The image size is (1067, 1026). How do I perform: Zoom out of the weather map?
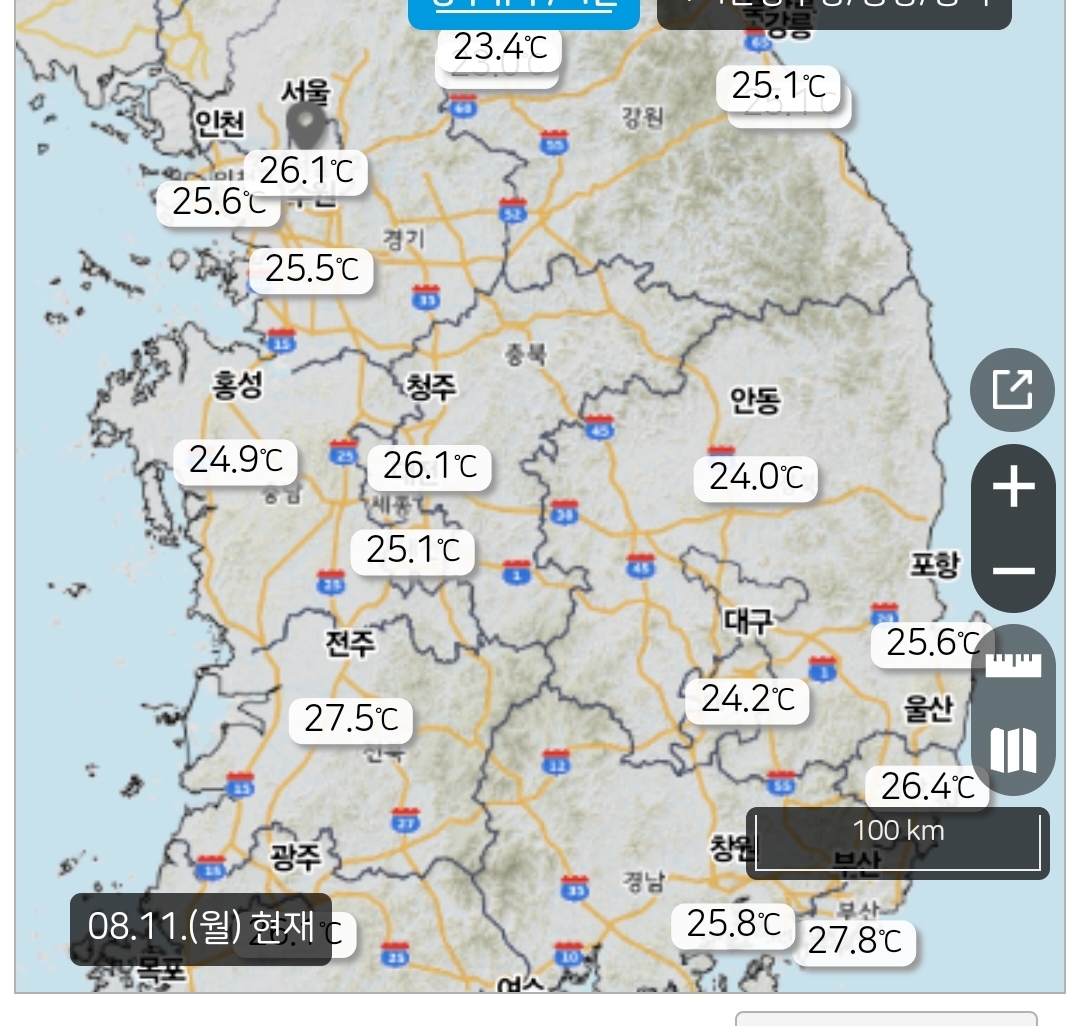click(1013, 571)
